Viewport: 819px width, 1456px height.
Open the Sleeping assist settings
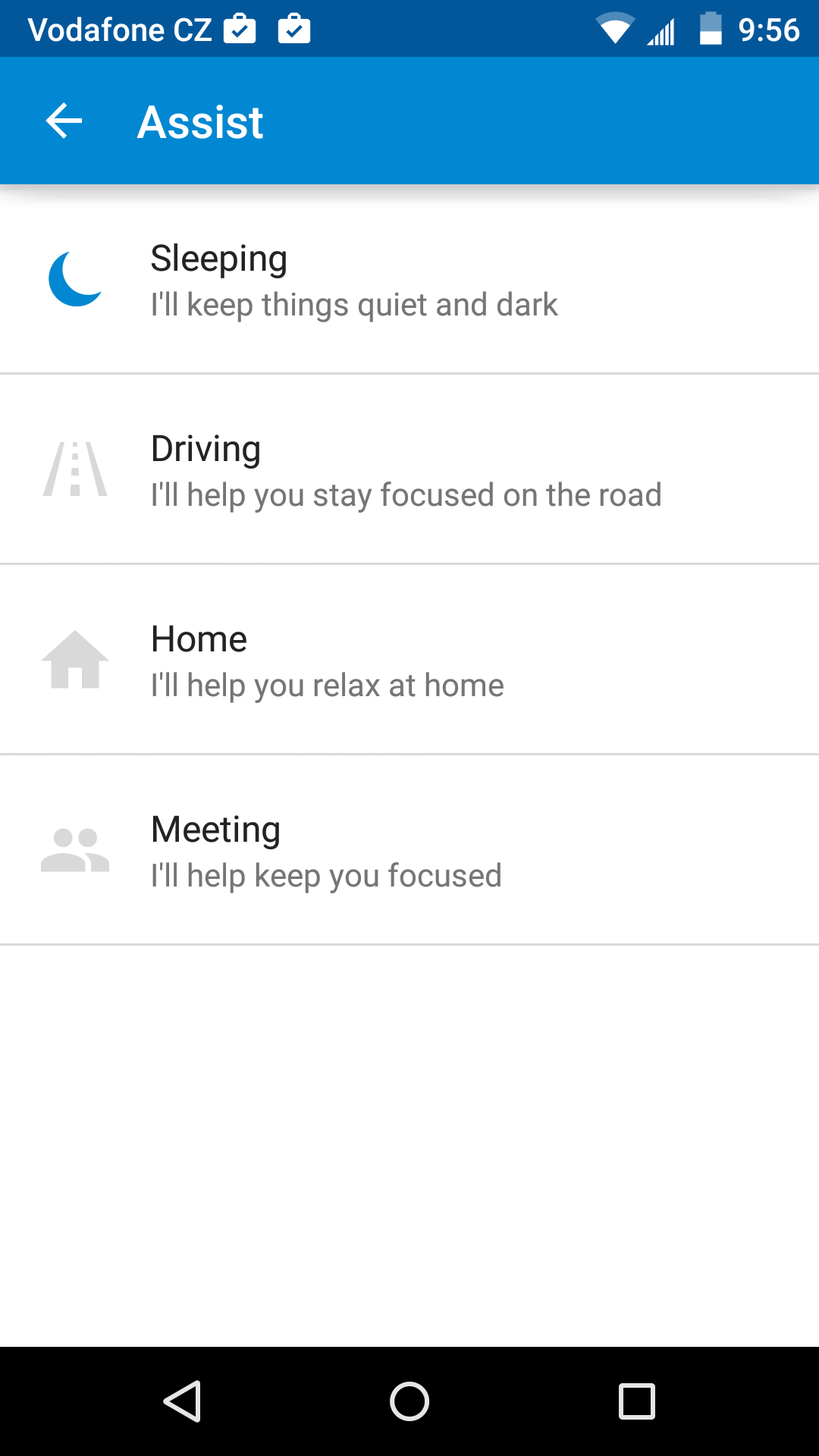coord(409,279)
